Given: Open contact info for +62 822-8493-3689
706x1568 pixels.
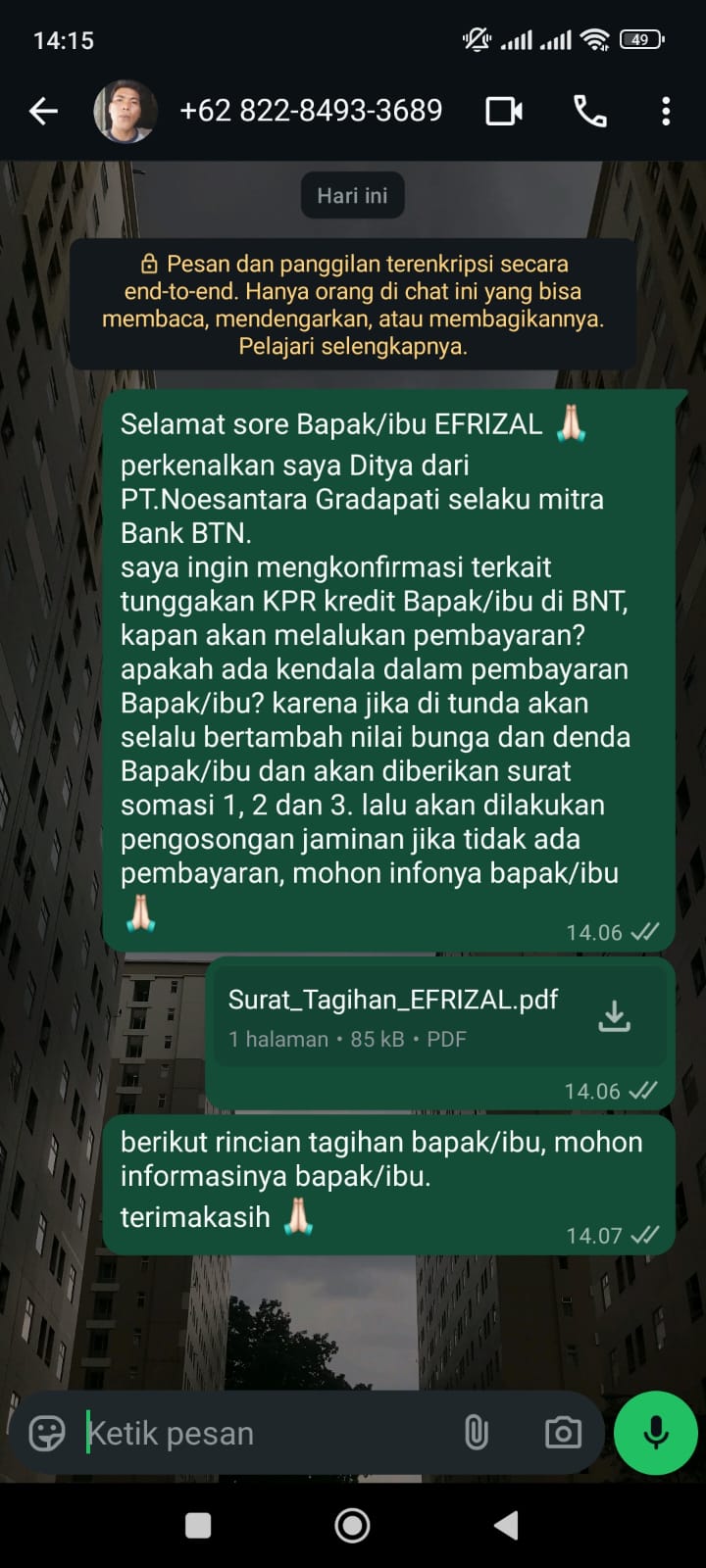Looking at the screenshot, I should pyautogui.click(x=311, y=112).
